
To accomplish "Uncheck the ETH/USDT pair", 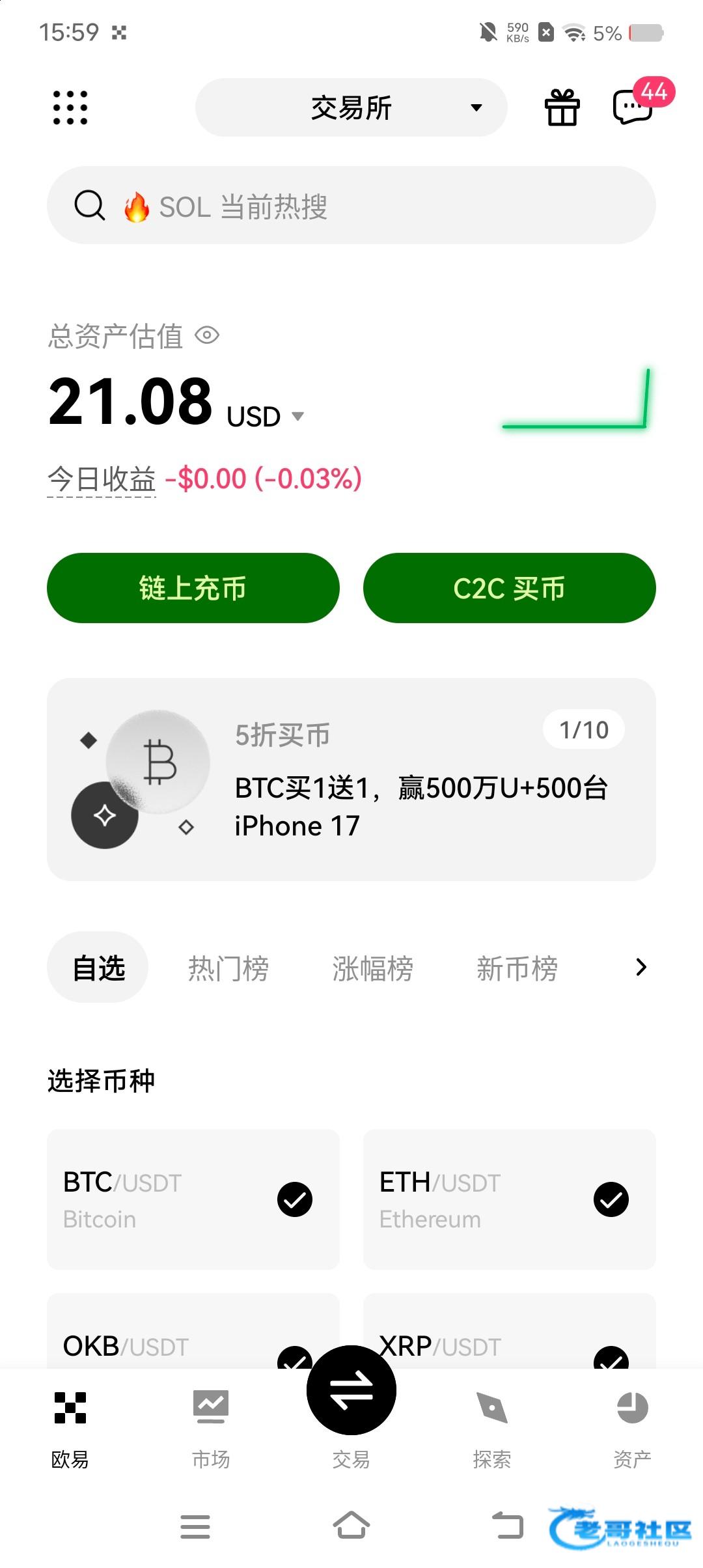I will (611, 1199).
